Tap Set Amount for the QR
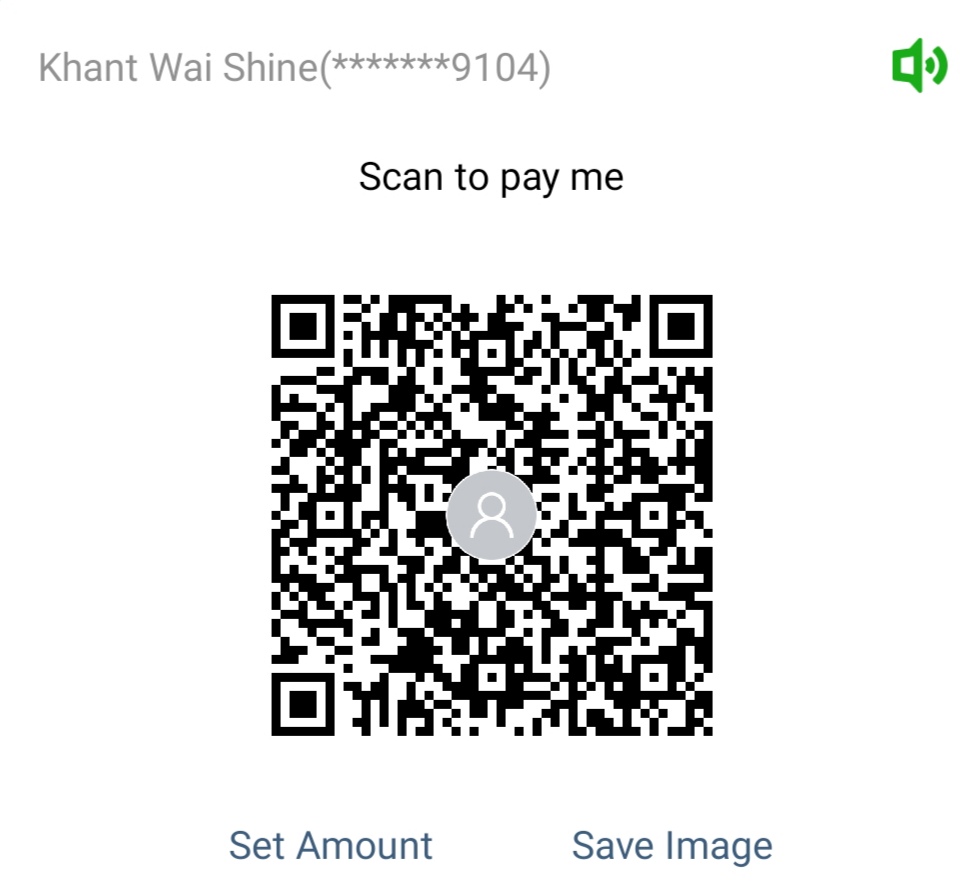 click(x=330, y=845)
